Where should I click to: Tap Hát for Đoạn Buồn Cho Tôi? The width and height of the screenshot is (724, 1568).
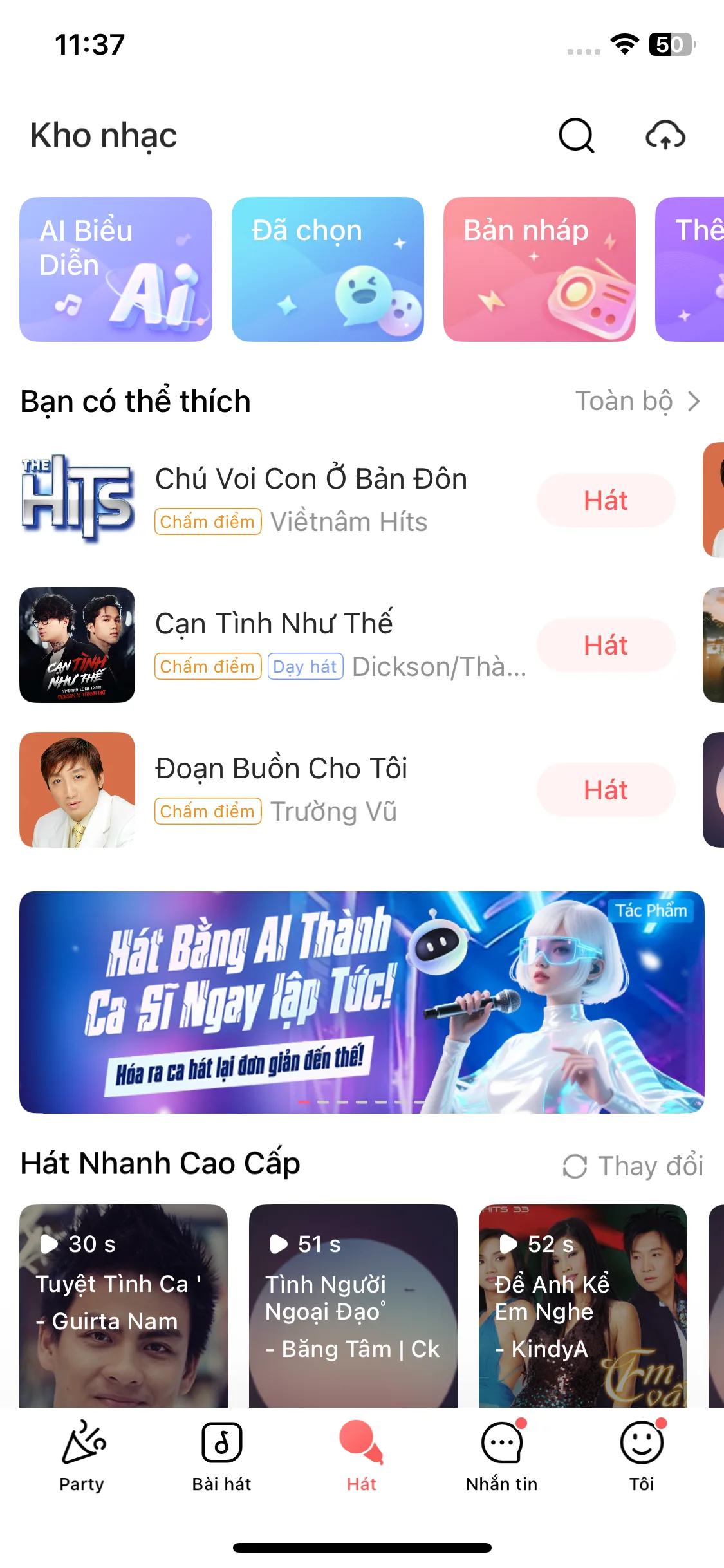pyautogui.click(x=606, y=790)
